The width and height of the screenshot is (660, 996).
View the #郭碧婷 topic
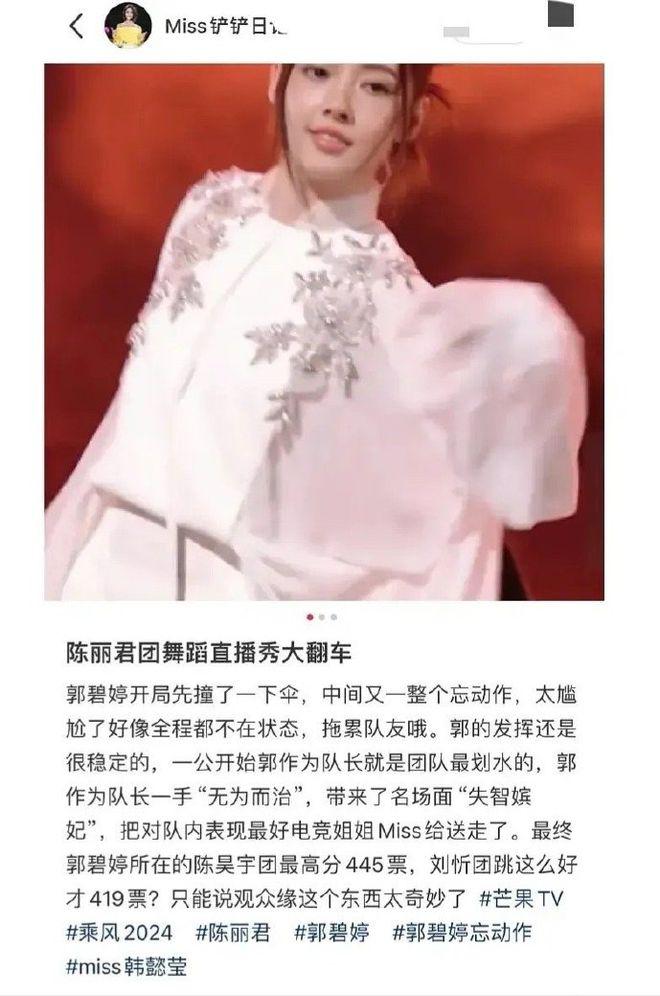point(332,933)
